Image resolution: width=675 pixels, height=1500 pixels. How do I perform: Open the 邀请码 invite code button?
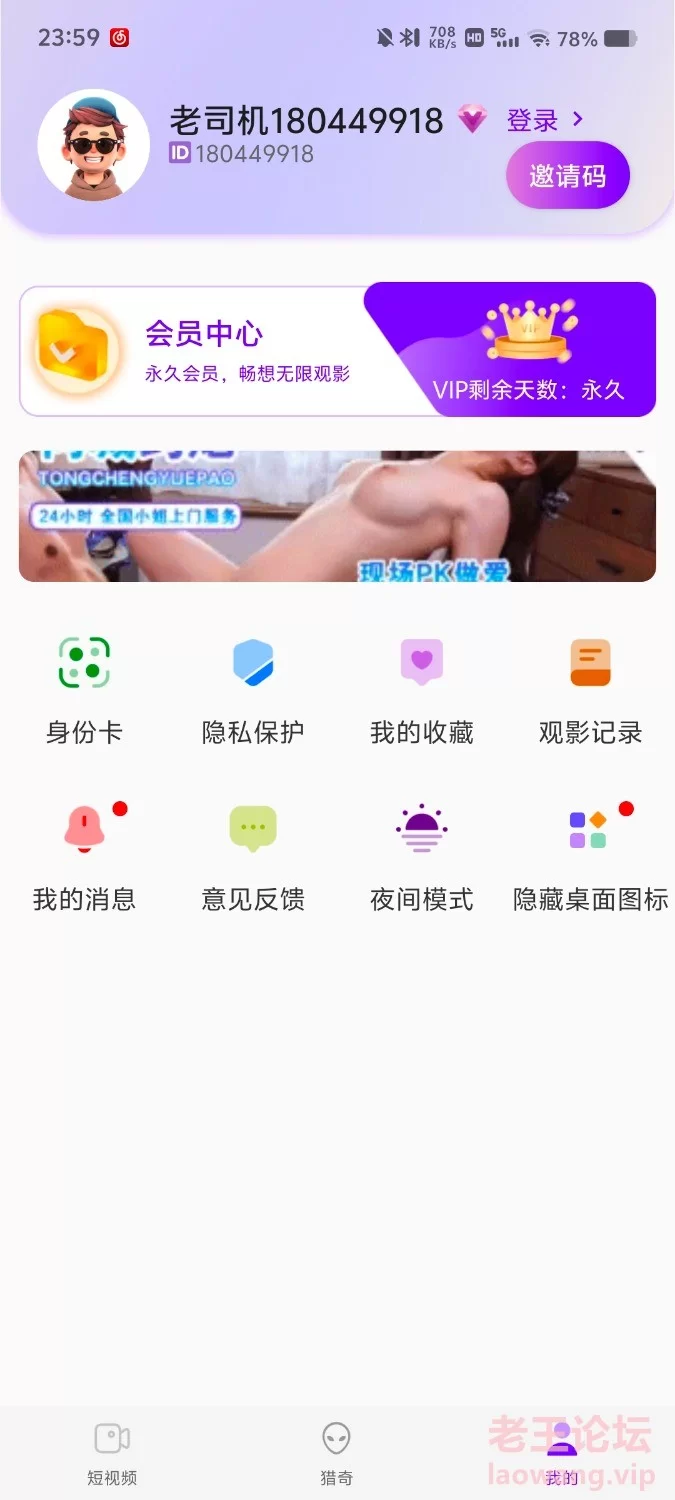568,176
